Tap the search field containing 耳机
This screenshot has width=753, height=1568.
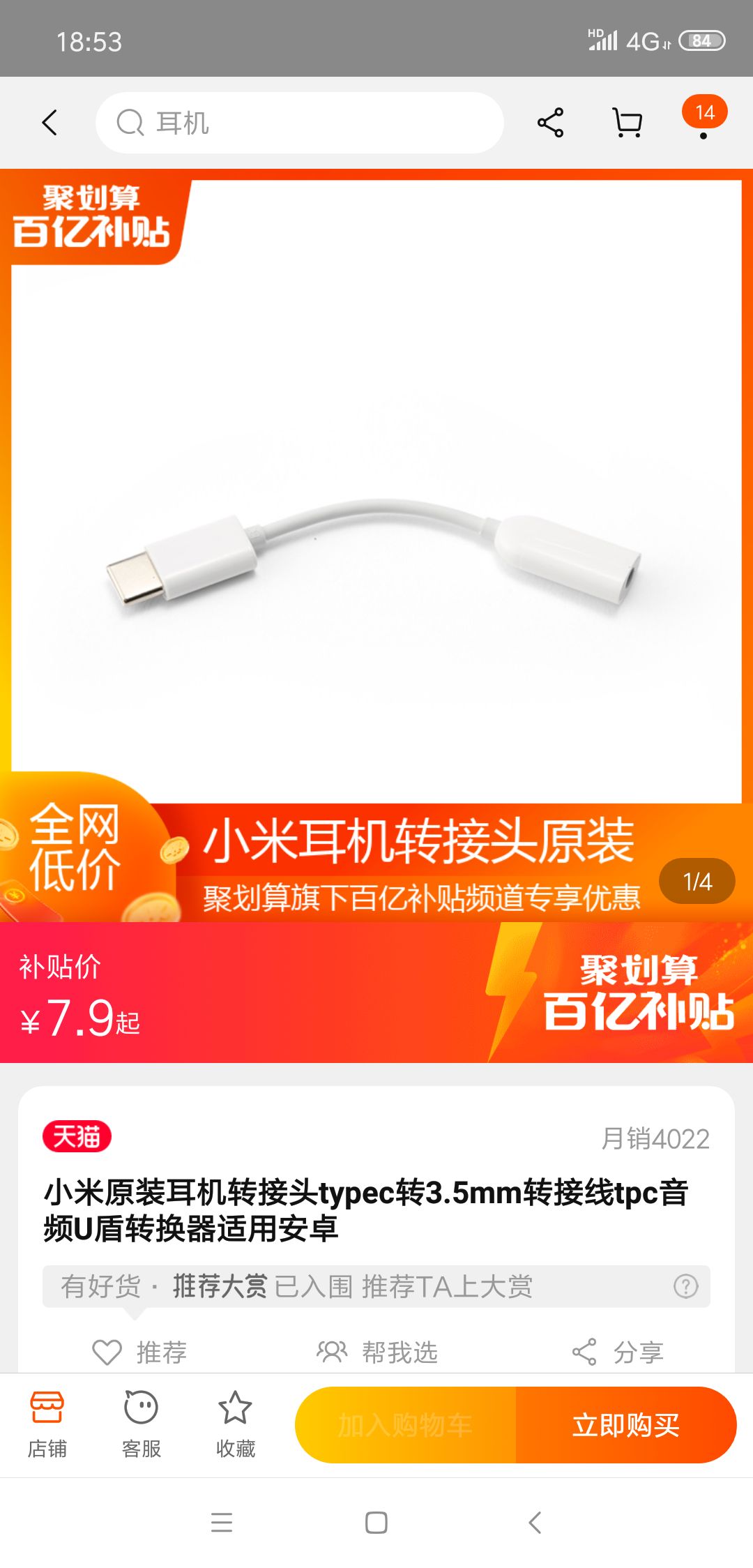tap(300, 122)
